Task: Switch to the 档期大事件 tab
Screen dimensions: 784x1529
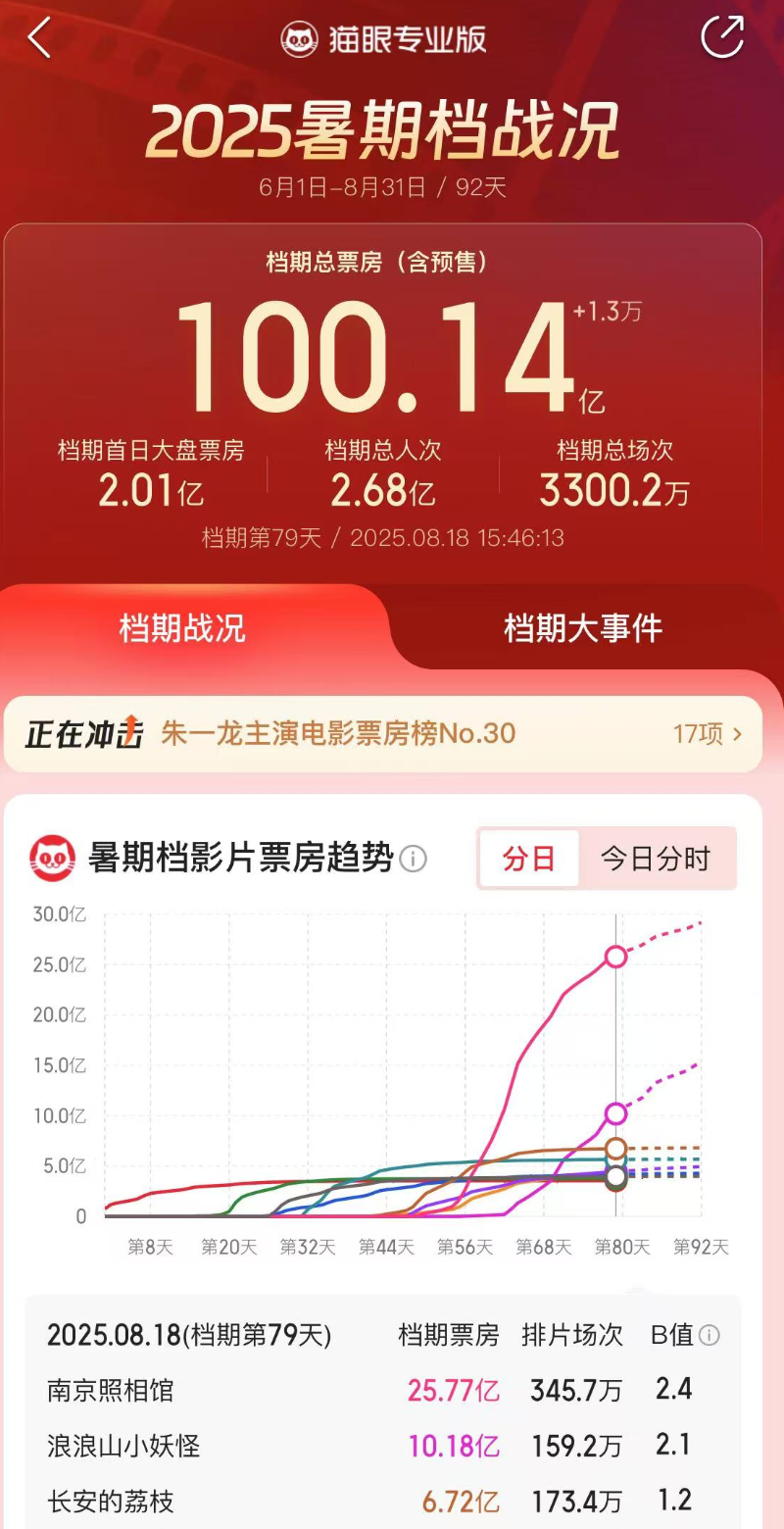Action: 583,627
